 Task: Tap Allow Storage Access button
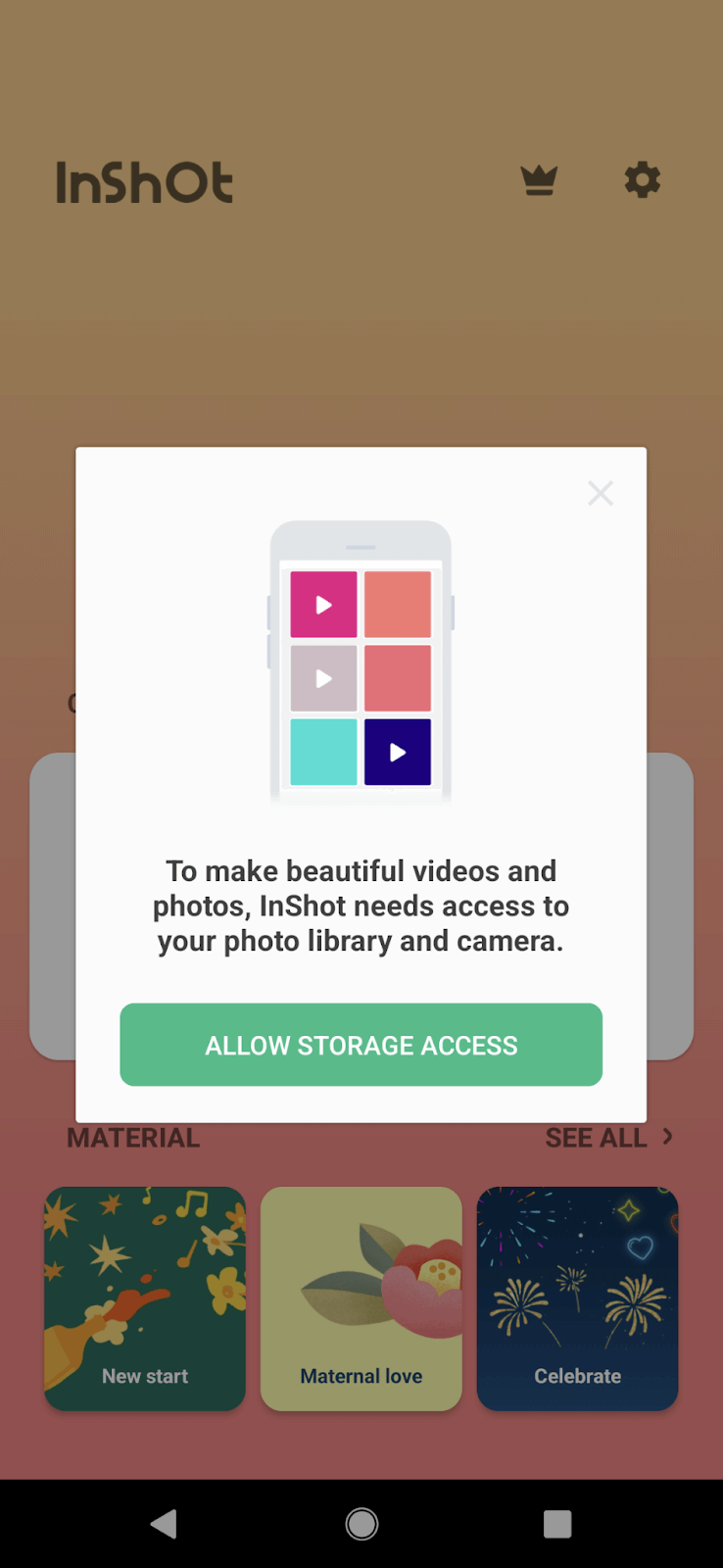coord(361,1045)
